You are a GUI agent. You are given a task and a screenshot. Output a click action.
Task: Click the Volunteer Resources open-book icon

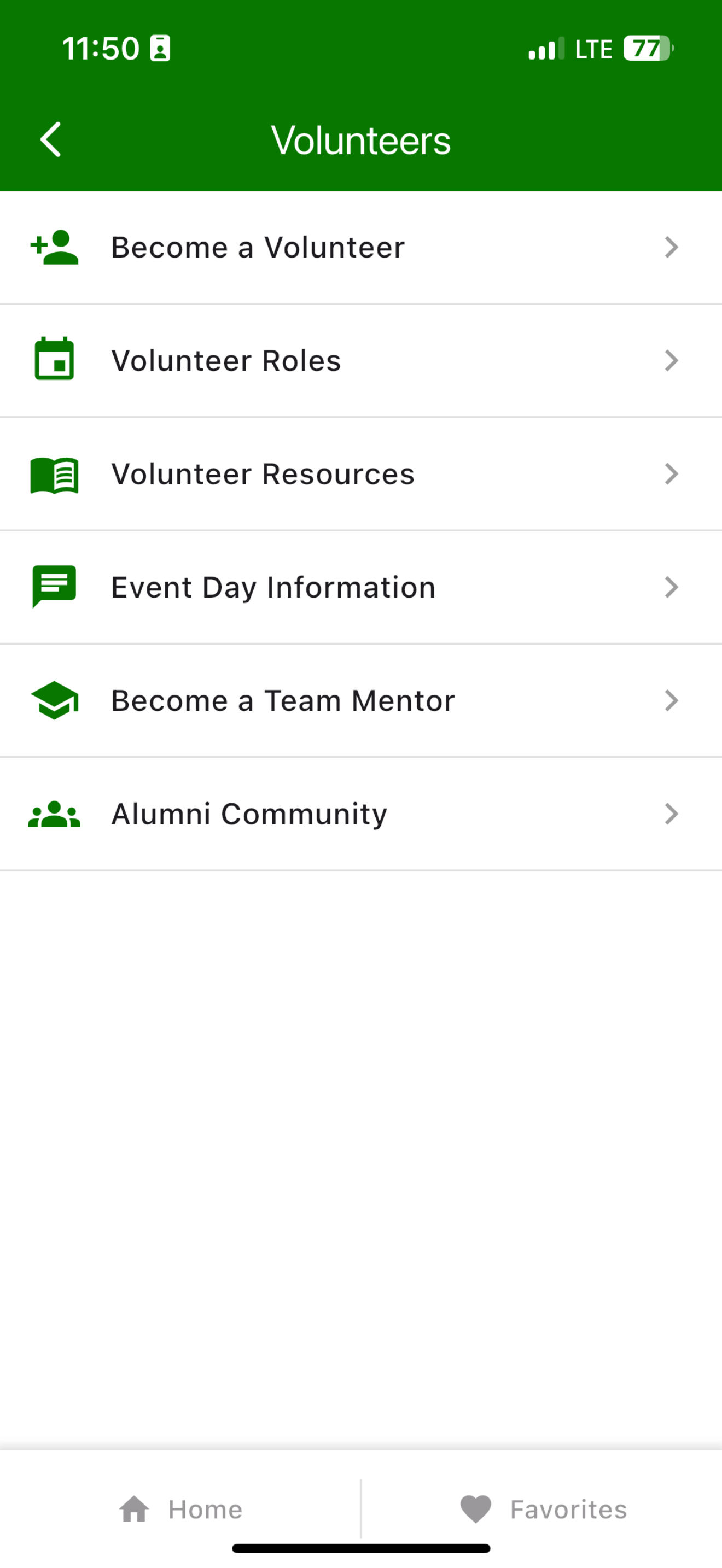tap(54, 473)
